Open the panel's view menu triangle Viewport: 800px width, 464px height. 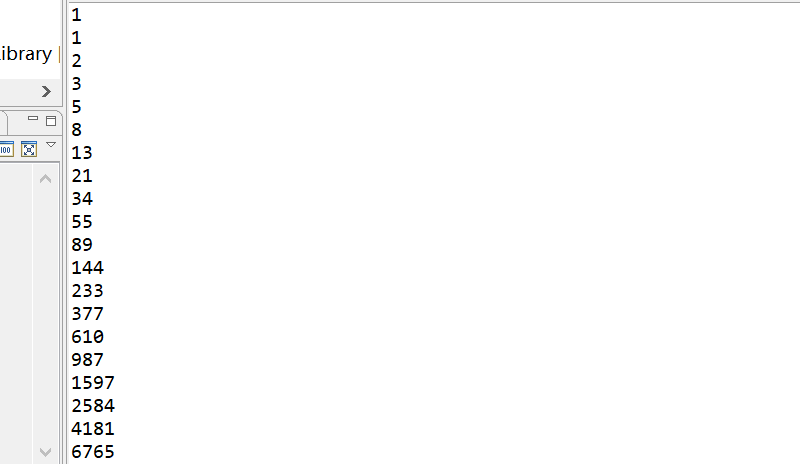tap(51, 146)
